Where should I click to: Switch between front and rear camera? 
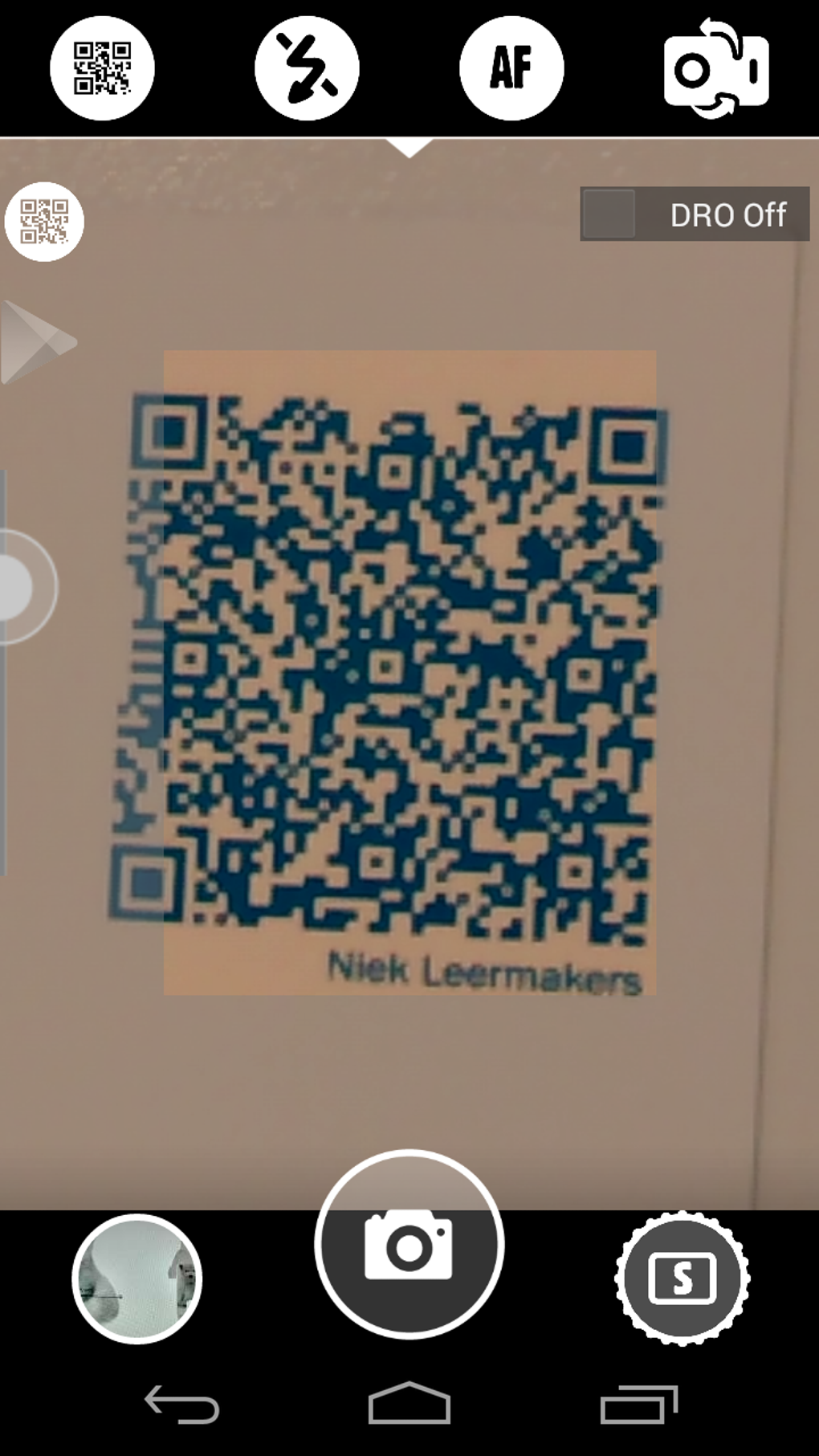pos(716,68)
